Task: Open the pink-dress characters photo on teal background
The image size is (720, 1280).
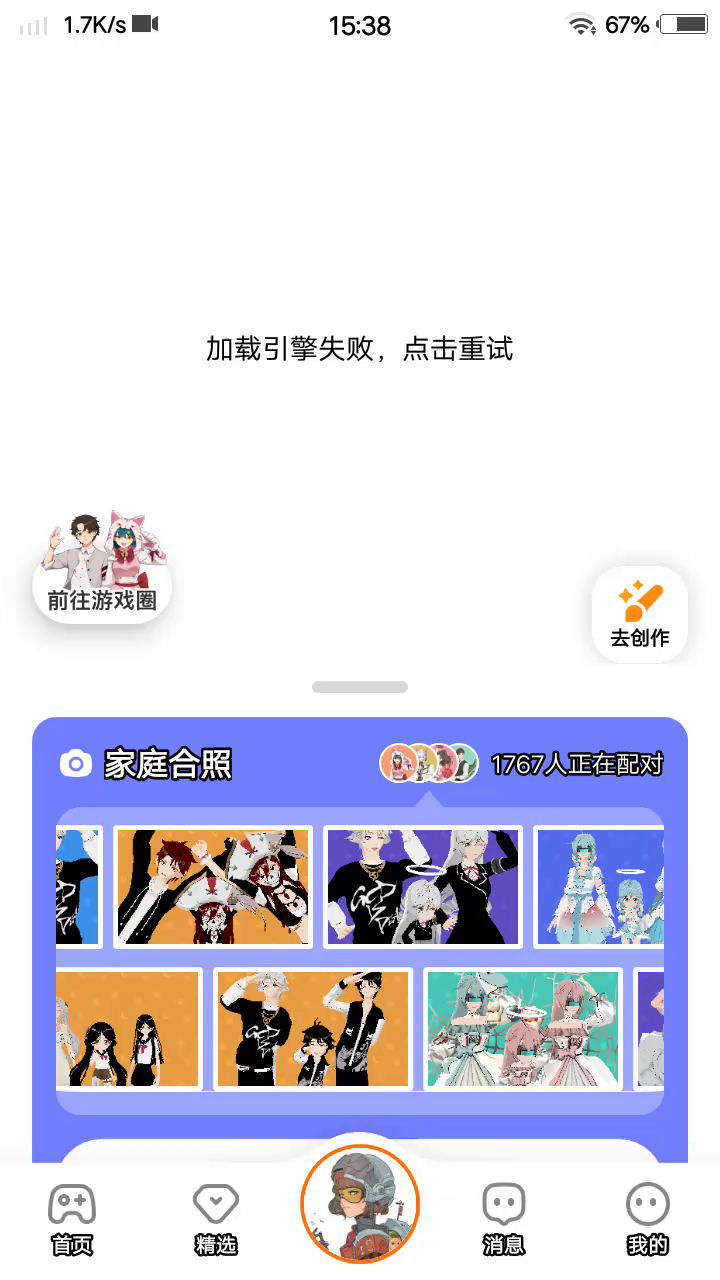Action: (x=523, y=1029)
